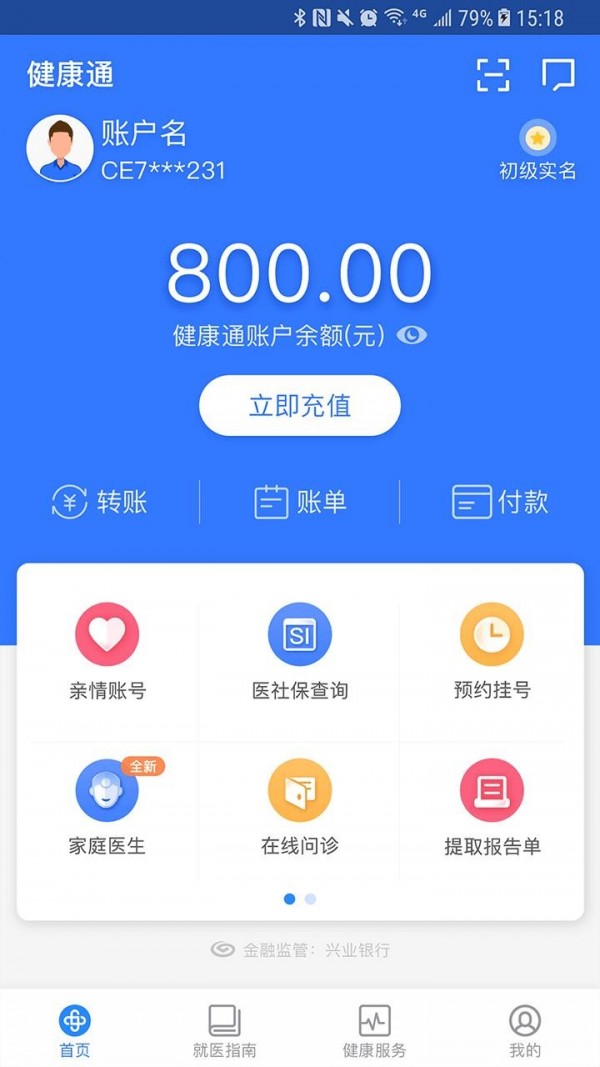600x1067 pixels.
Task: Open 转账 transfer
Action: [x=100, y=502]
